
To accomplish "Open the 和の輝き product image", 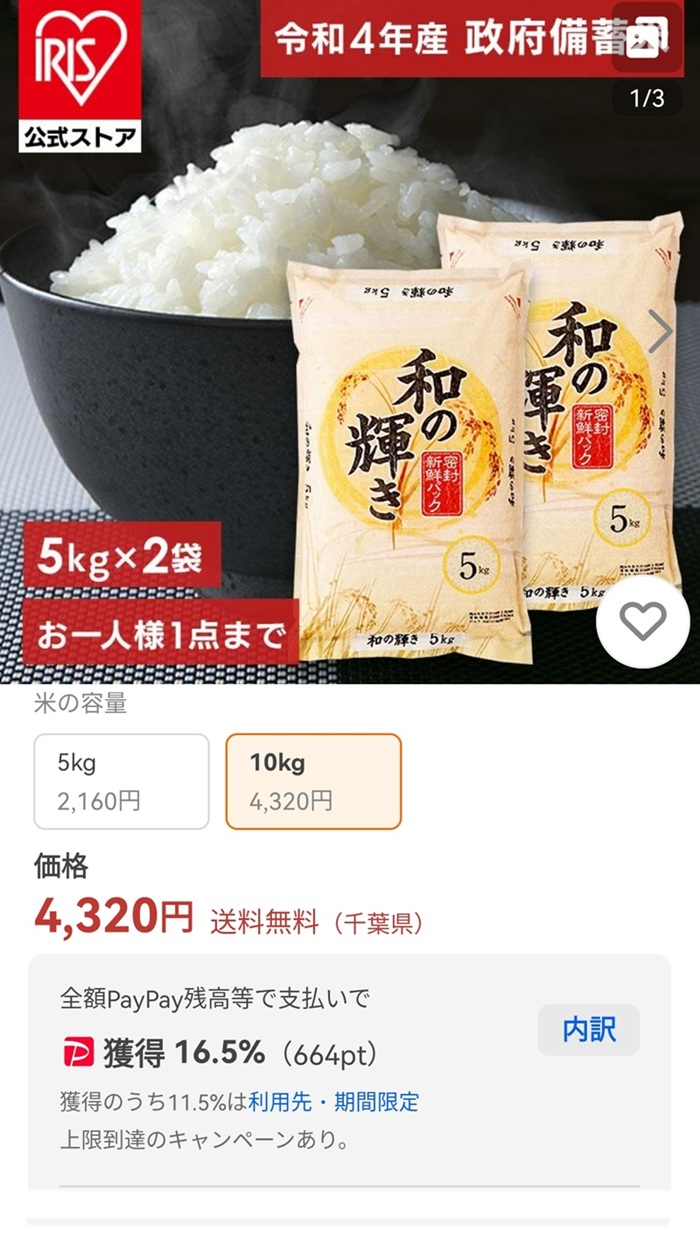I will pos(350,380).
